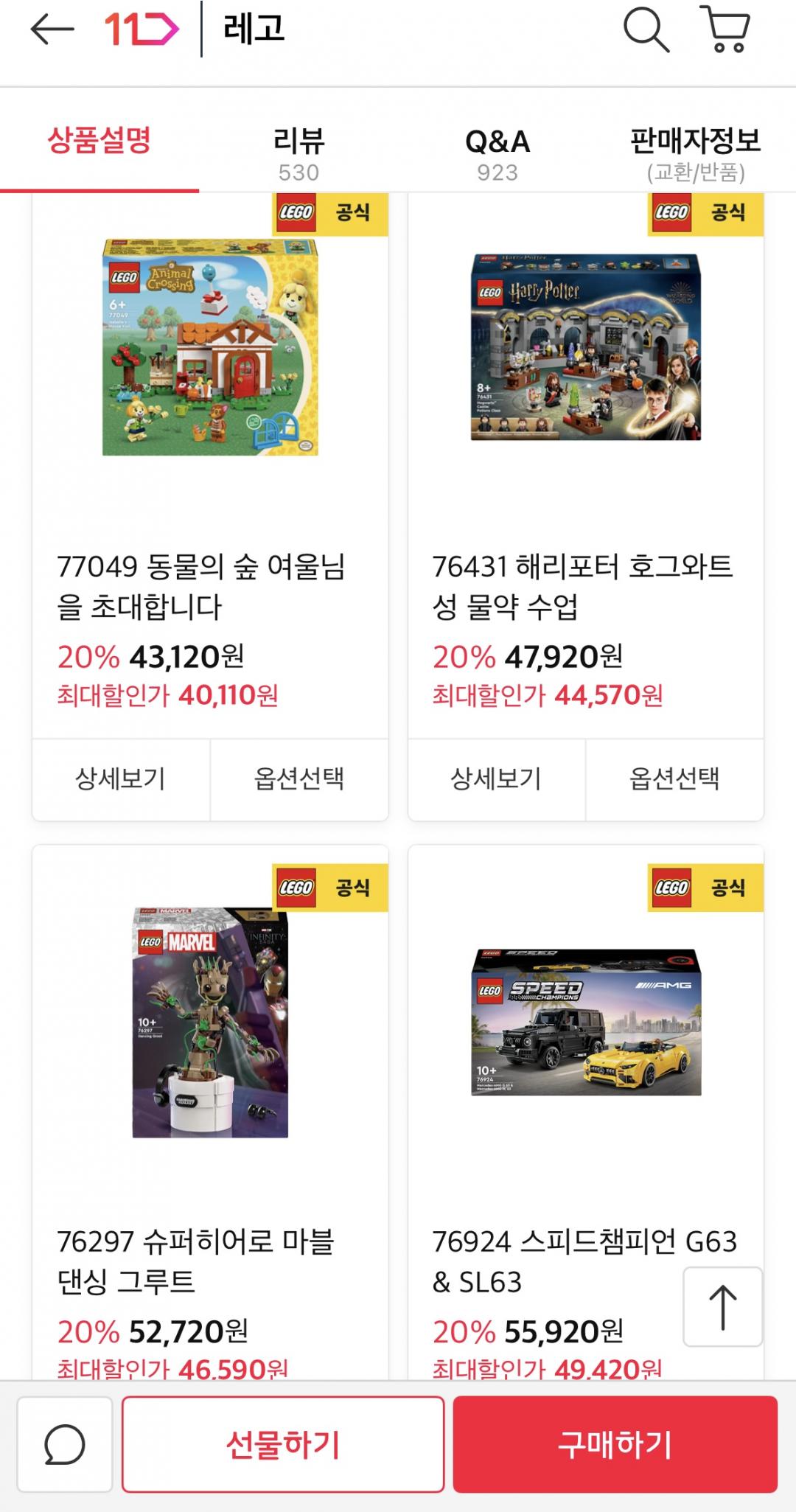Tap 옵션선택 for 76431 해리포터
Viewport: 796px width, 1512px height.
(674, 779)
